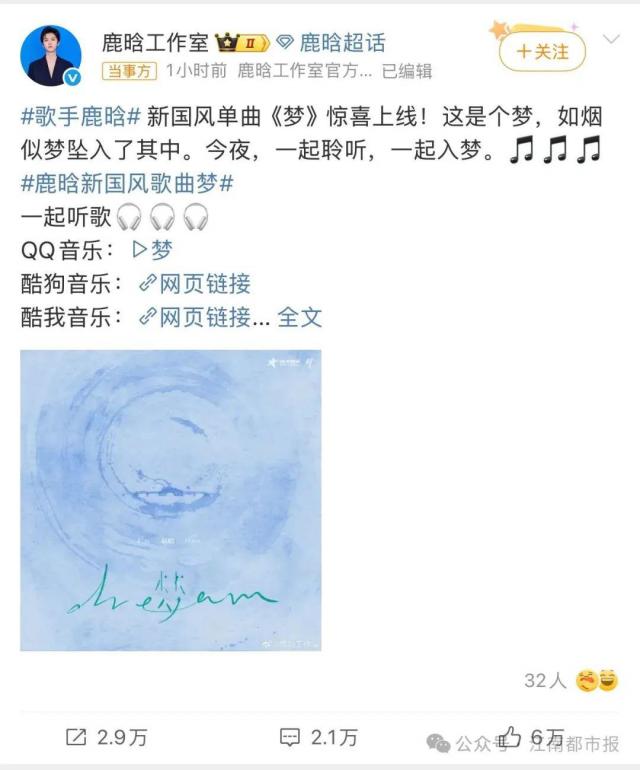
Task: Play 梦 via the QQ音乐 link
Action: click(152, 250)
